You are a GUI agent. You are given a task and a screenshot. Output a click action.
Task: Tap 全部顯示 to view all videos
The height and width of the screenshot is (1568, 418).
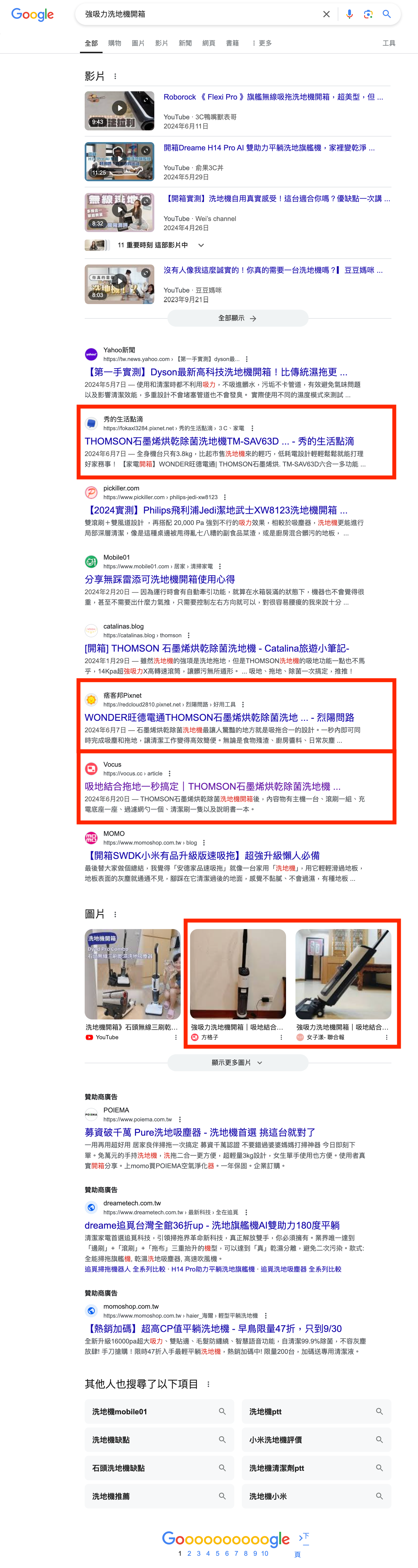[x=237, y=318]
